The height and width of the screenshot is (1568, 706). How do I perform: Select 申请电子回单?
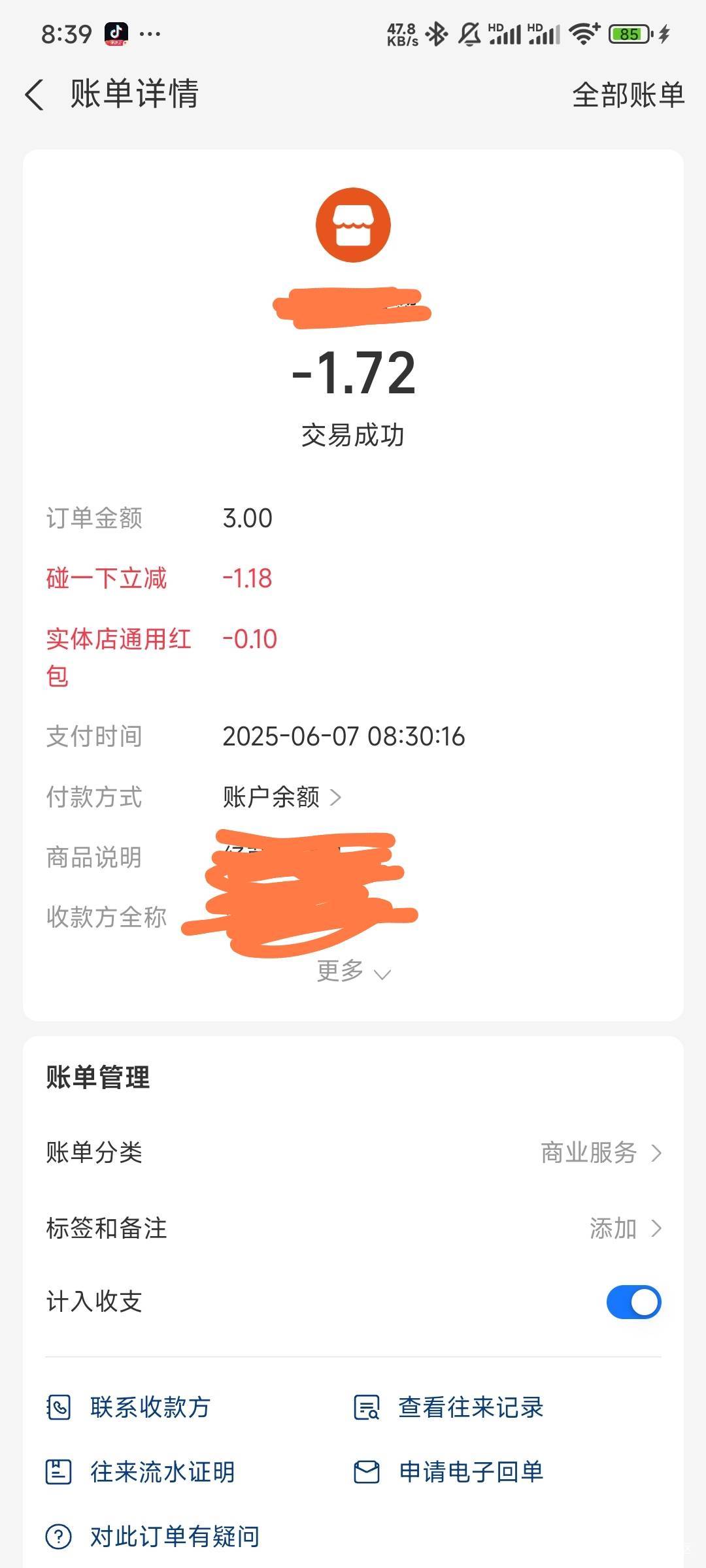pos(448,1472)
